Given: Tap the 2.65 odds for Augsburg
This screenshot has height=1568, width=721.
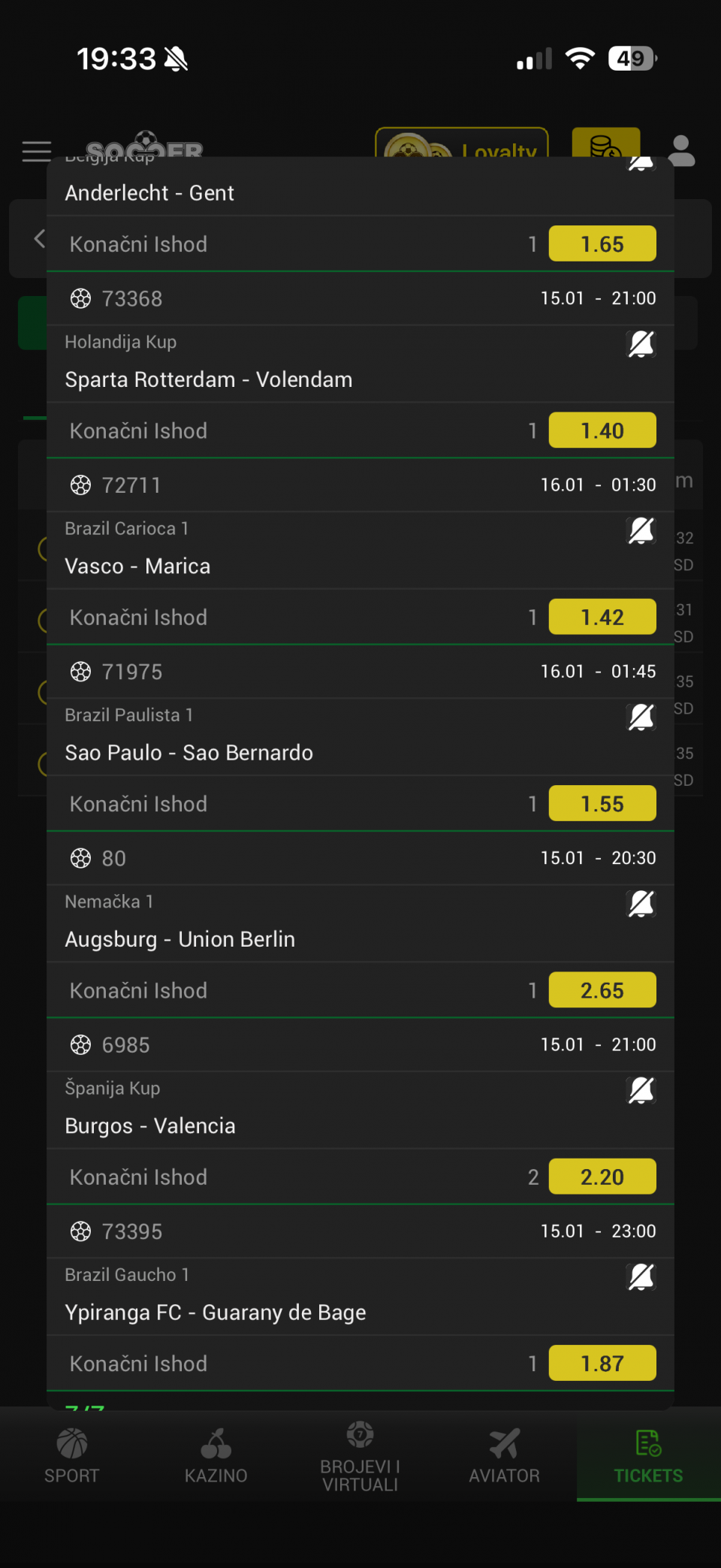Looking at the screenshot, I should click(602, 990).
